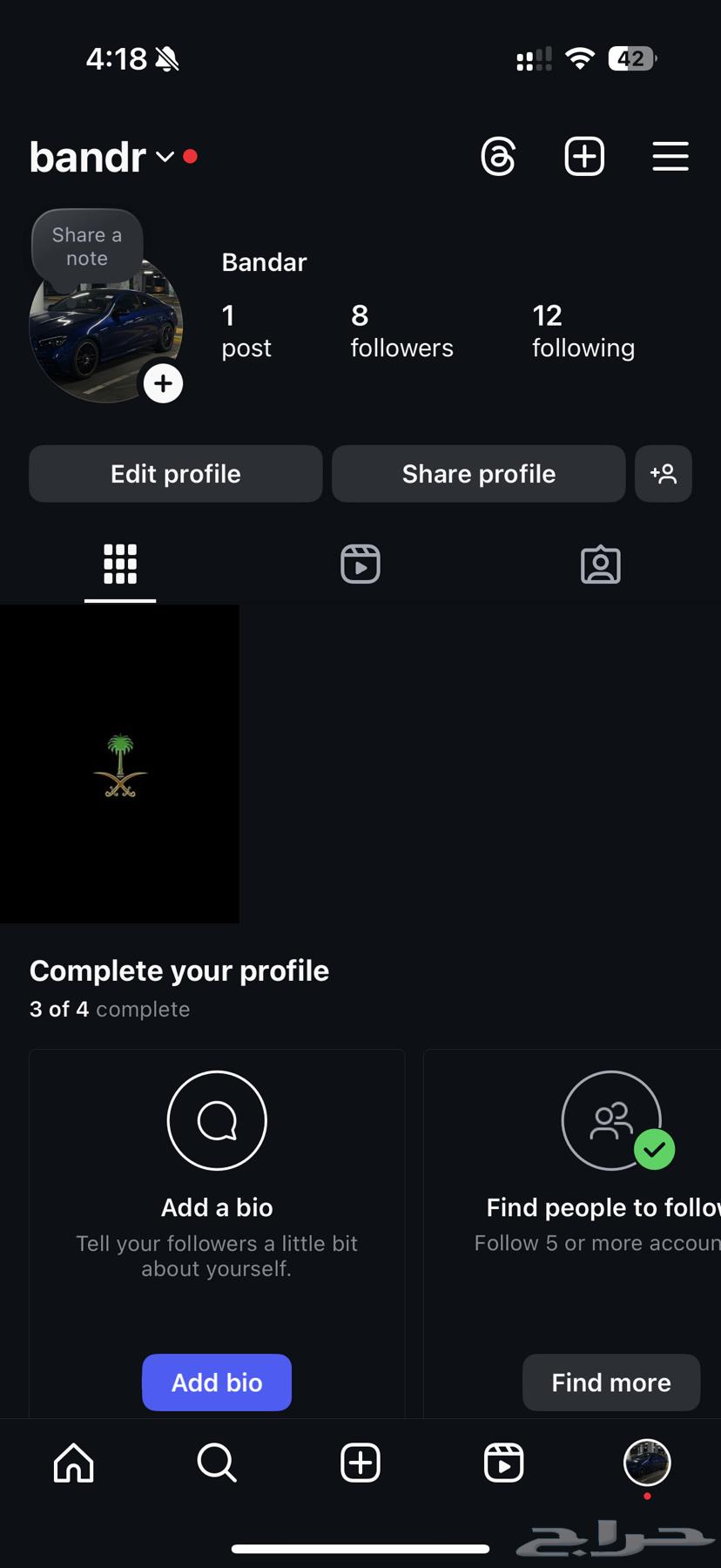Tap the 3 of 4 complete progress text

(110, 1009)
